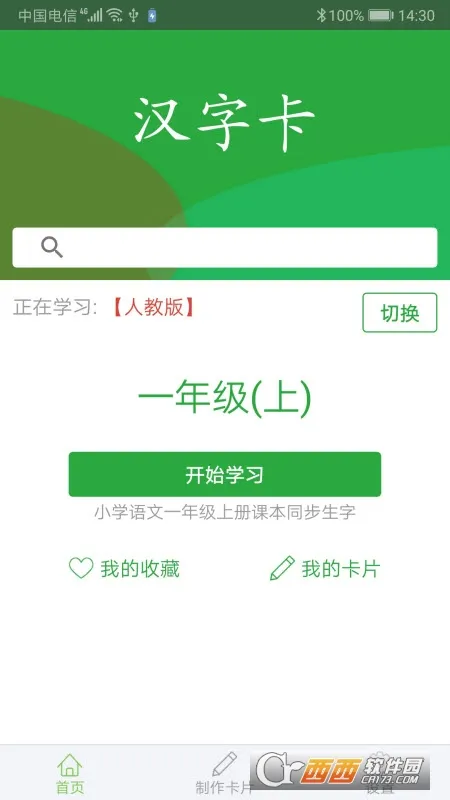This screenshot has height=800, width=450.
Task: Open 我的收藏 favorites
Action: pos(124,569)
